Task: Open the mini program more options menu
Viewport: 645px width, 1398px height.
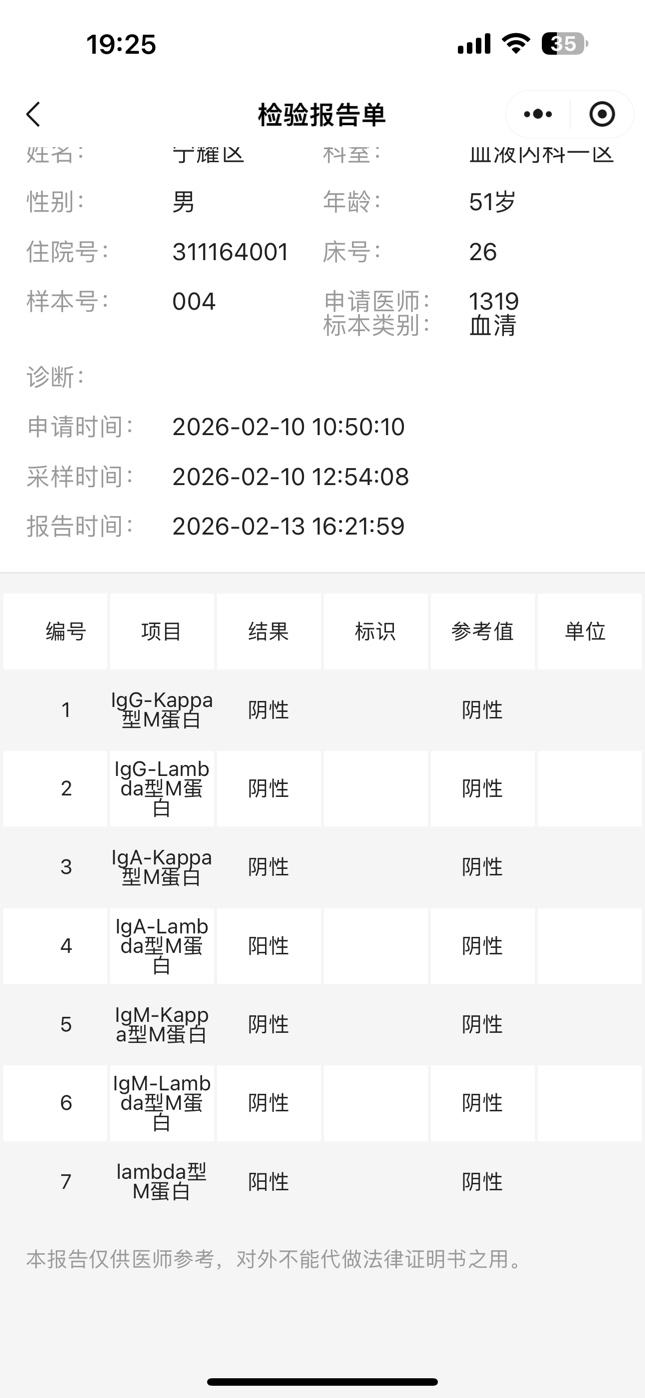Action: (x=538, y=114)
